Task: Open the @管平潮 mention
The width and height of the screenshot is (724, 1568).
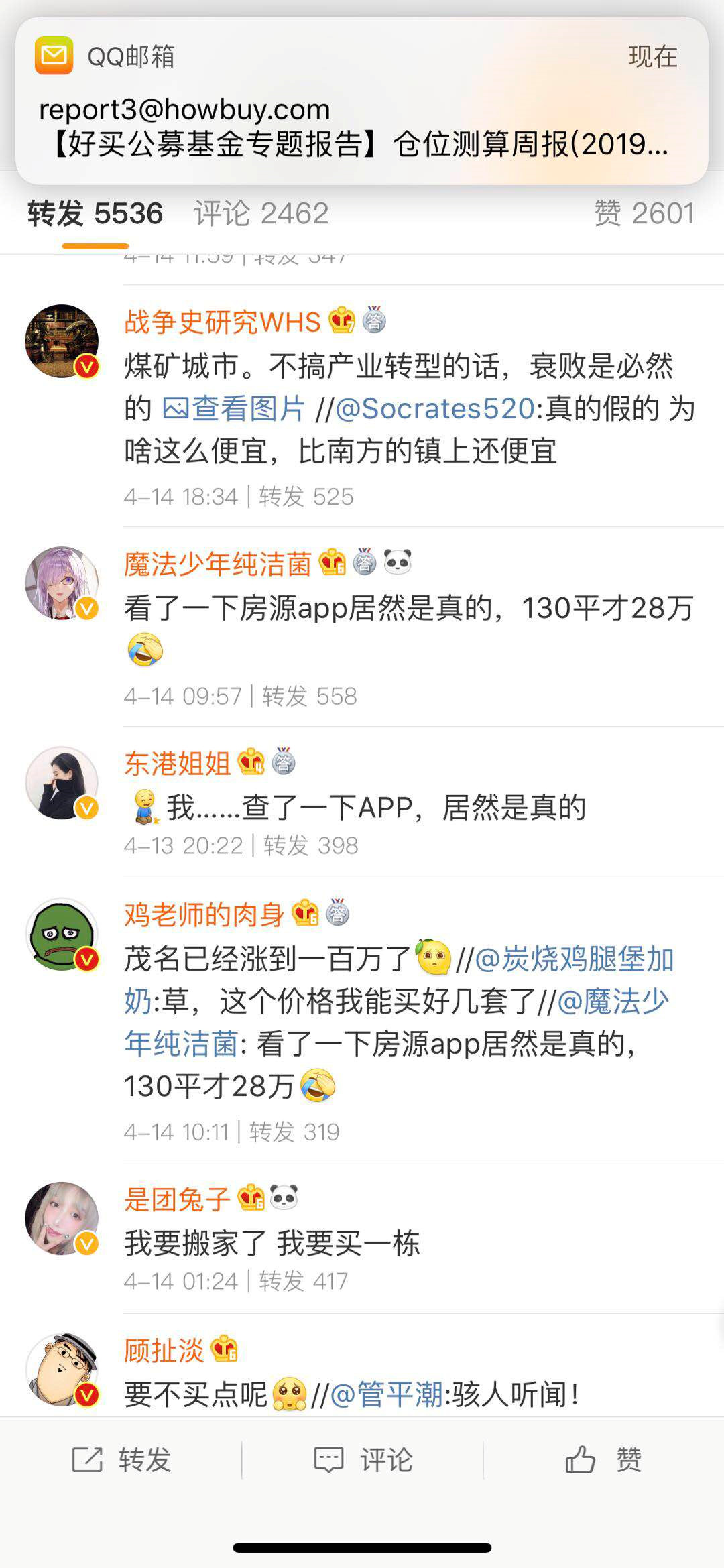Action: click(x=386, y=1395)
